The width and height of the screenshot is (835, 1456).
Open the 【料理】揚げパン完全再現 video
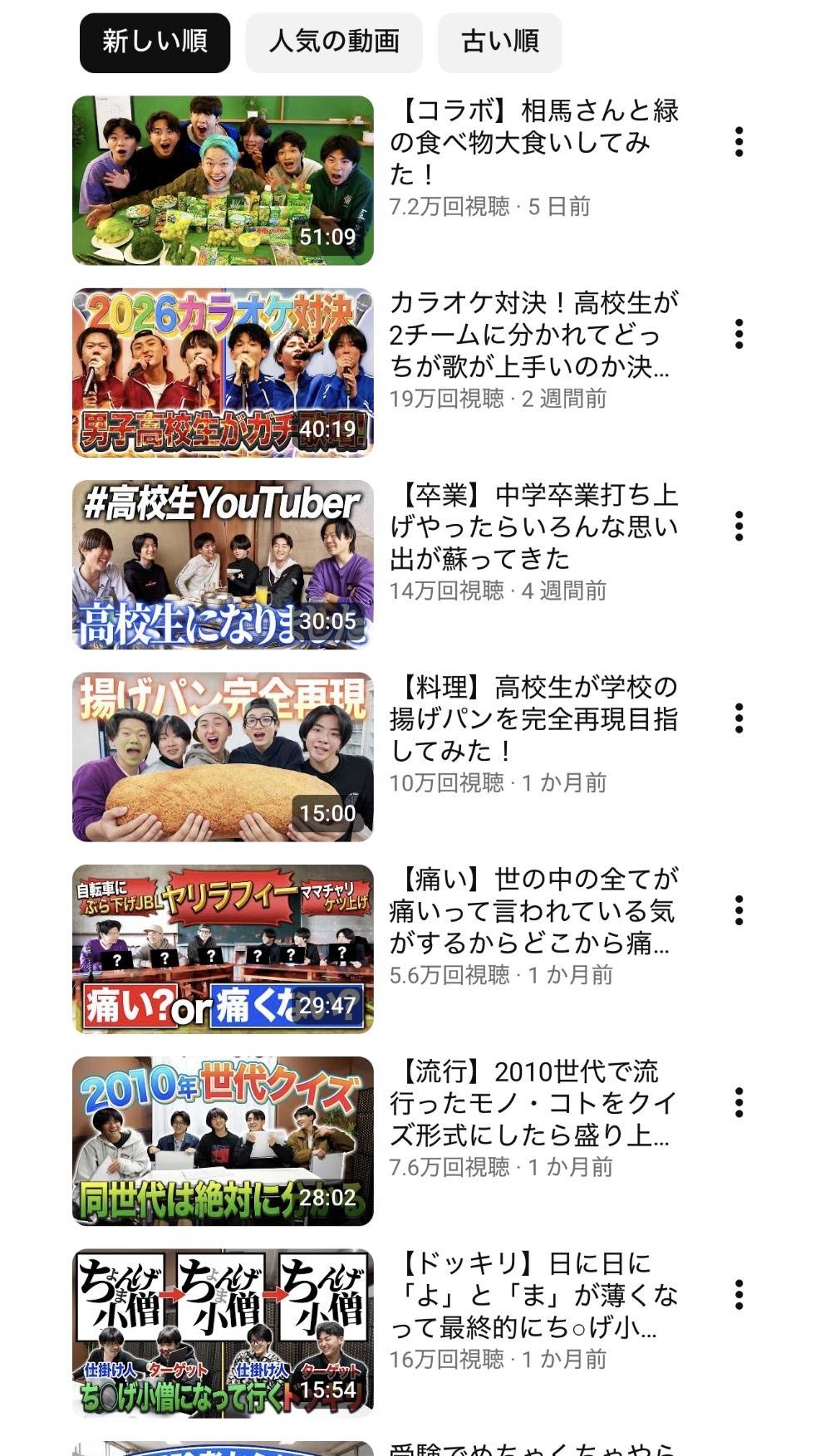click(x=223, y=757)
